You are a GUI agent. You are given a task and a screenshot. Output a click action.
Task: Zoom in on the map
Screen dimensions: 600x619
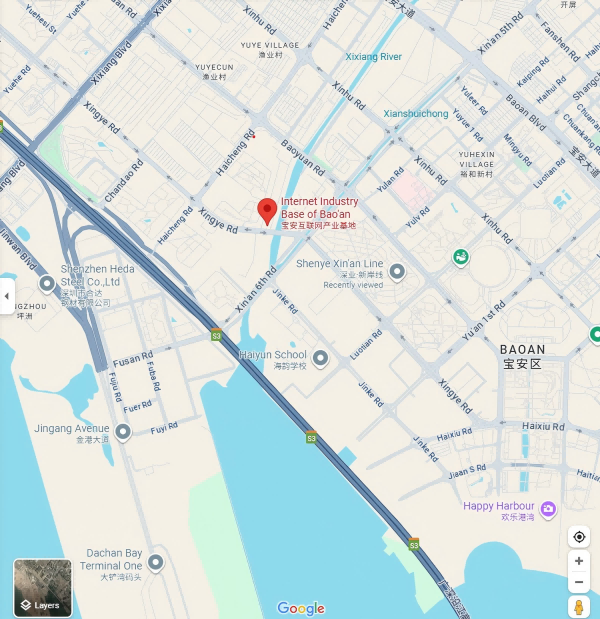pos(579,561)
